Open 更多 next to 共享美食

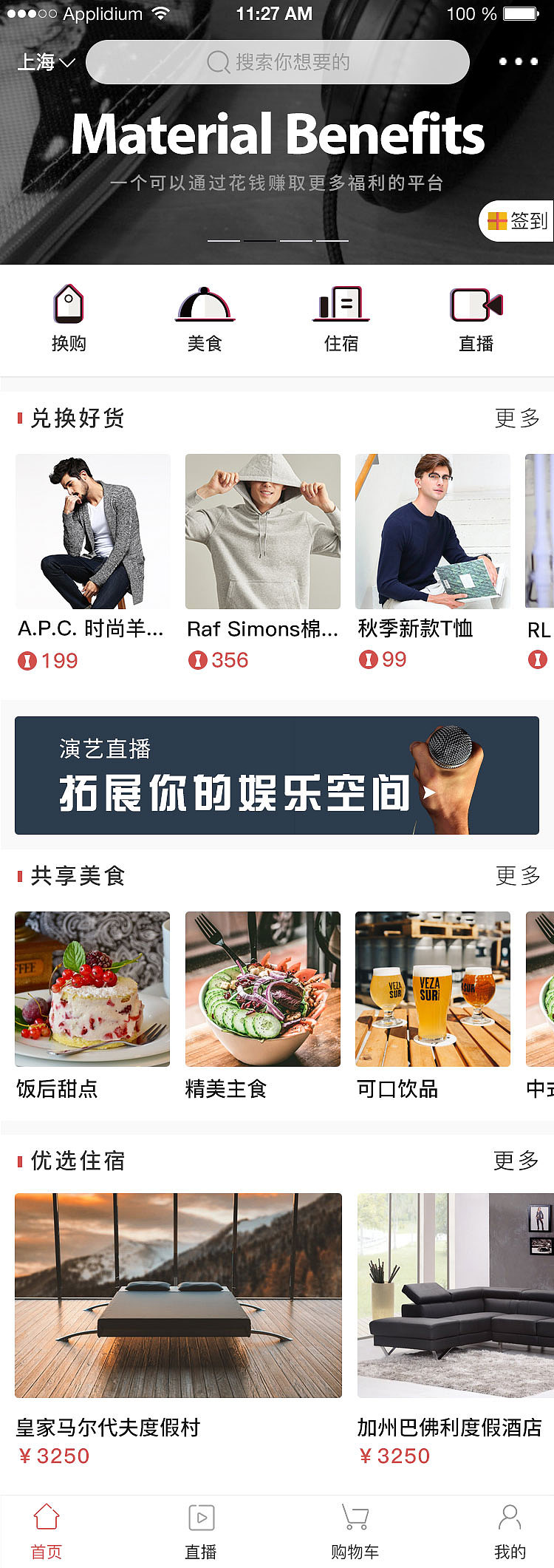click(x=515, y=877)
